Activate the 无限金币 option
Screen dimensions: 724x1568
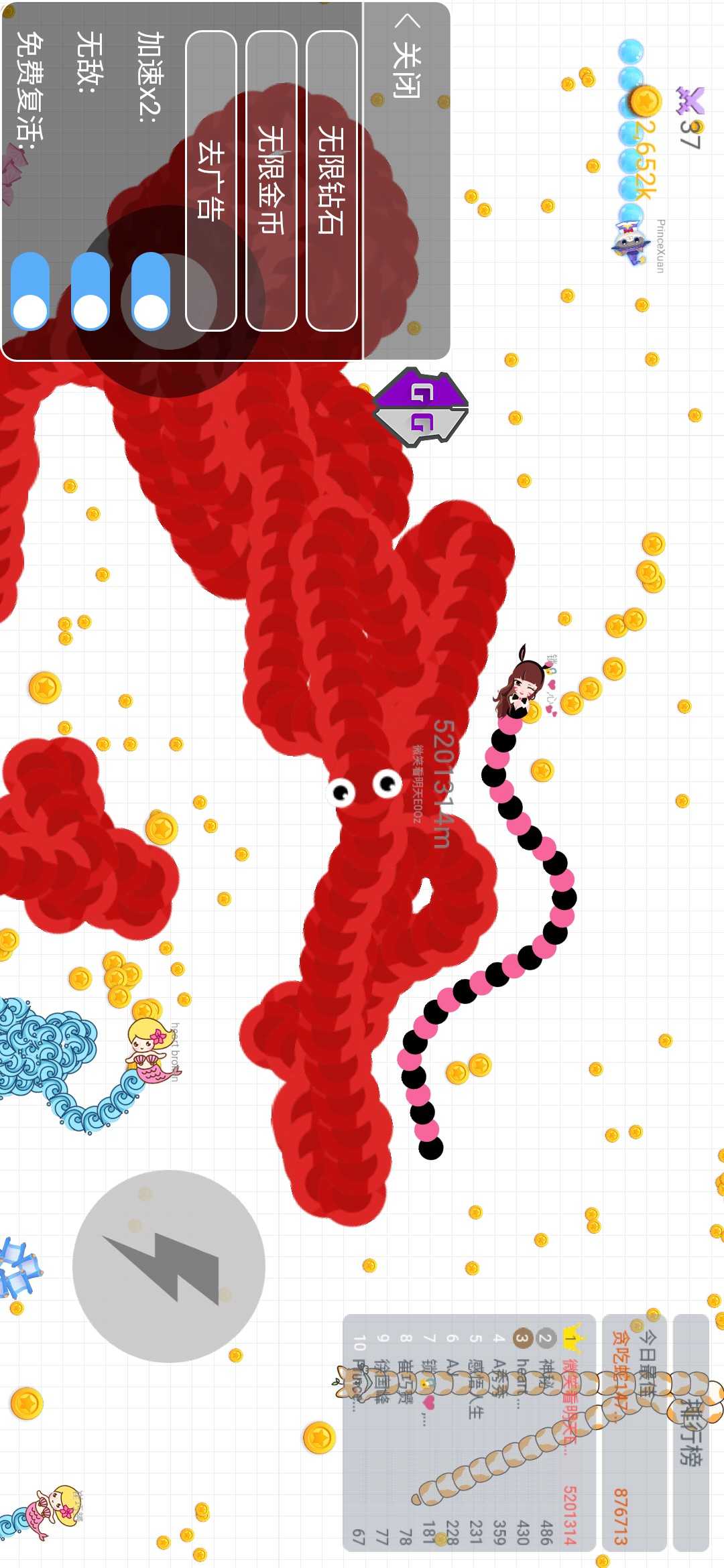point(271,181)
